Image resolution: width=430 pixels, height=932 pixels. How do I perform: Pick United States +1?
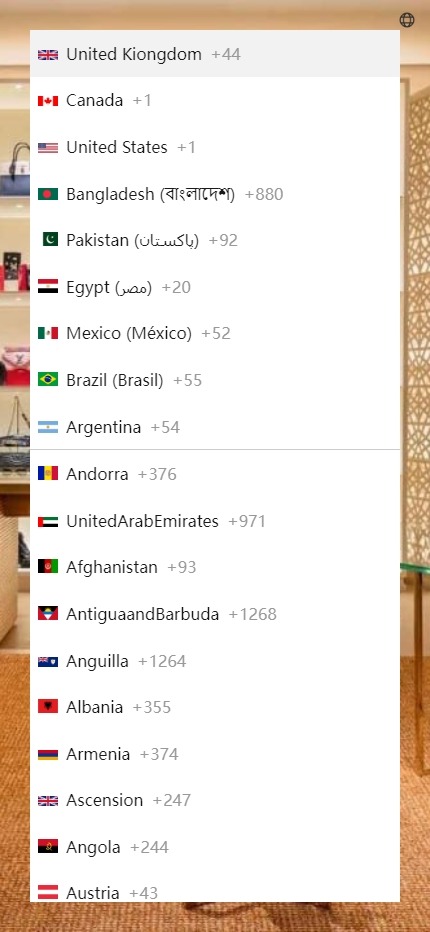pyautogui.click(x=215, y=147)
